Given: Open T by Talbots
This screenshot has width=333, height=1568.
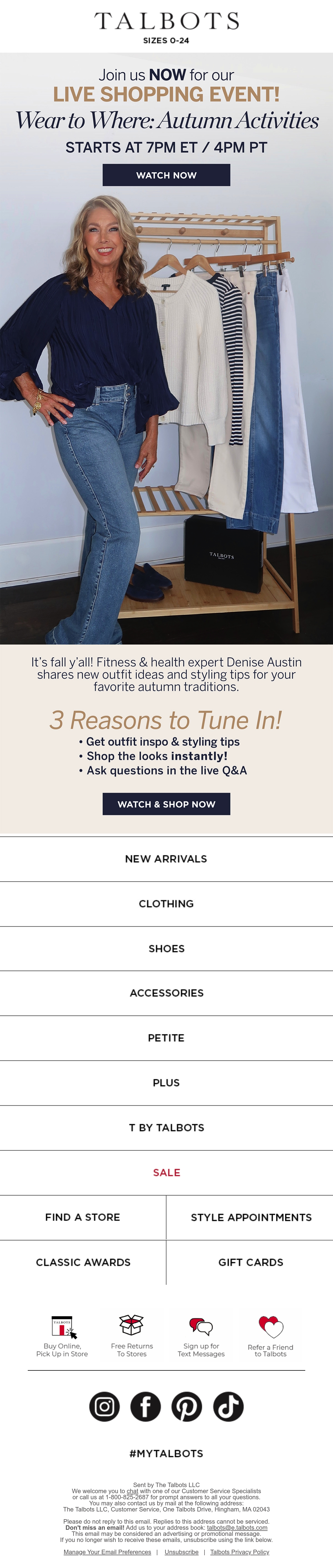Looking at the screenshot, I should (166, 1127).
